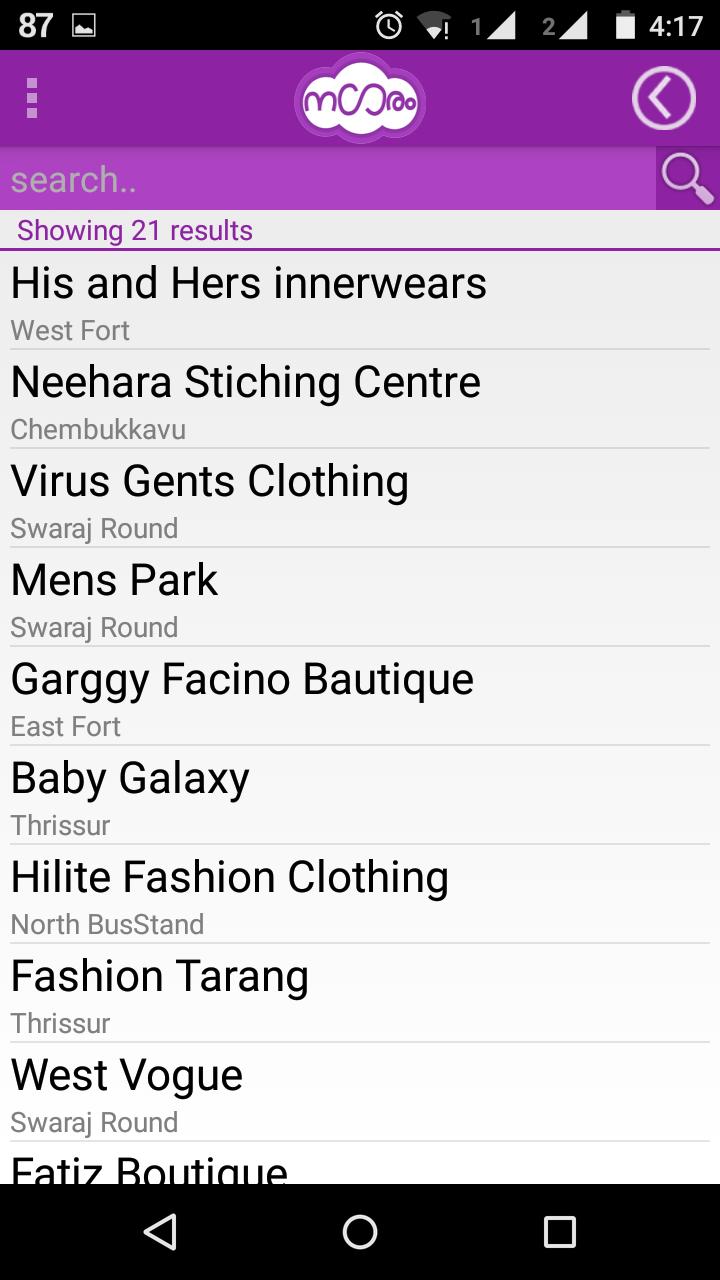Select Hilite Fashion Clothing
This screenshot has width=720, height=1280.
[360, 894]
